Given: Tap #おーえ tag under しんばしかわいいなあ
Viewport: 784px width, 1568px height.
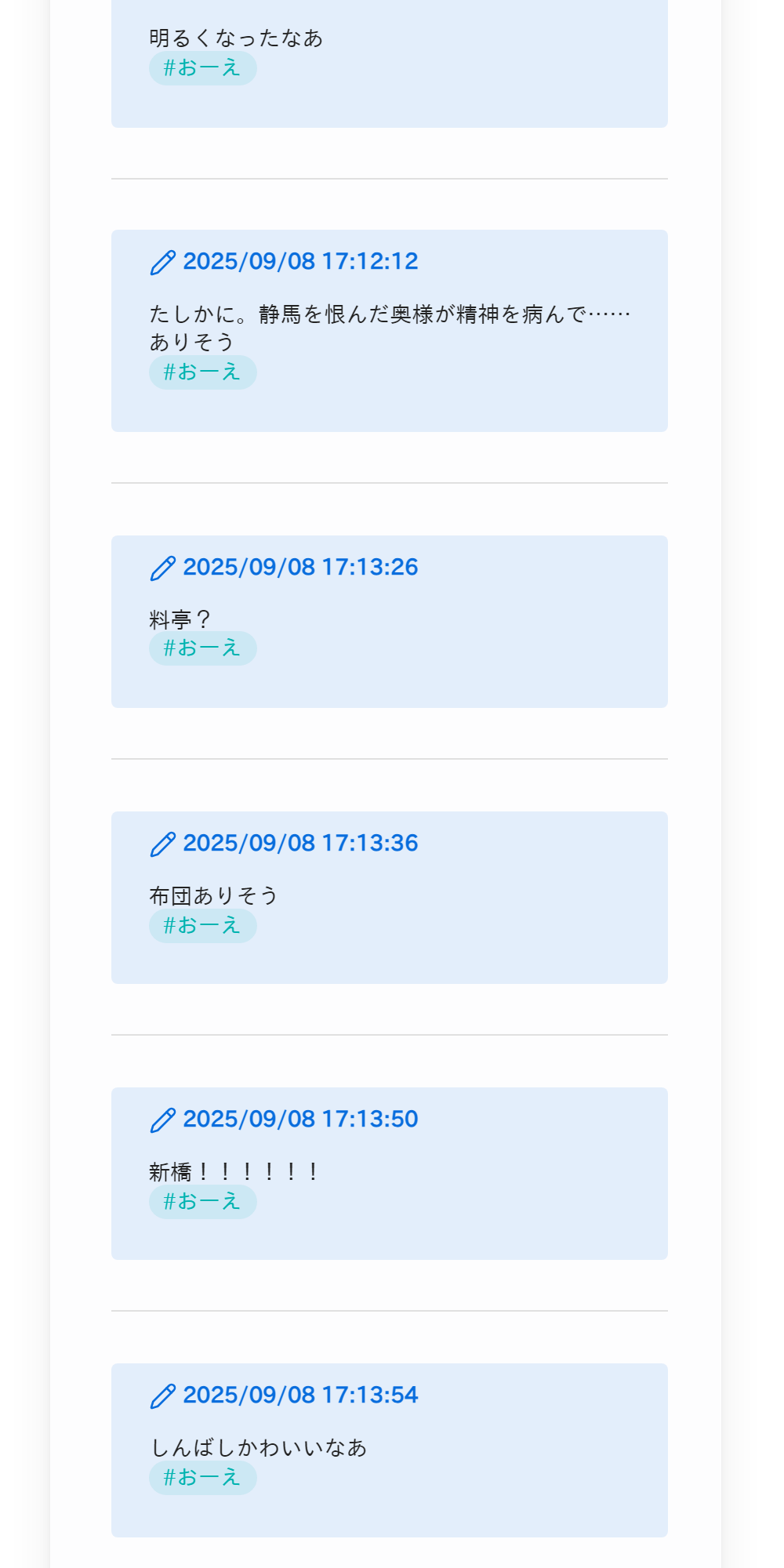Looking at the screenshot, I should [203, 1478].
